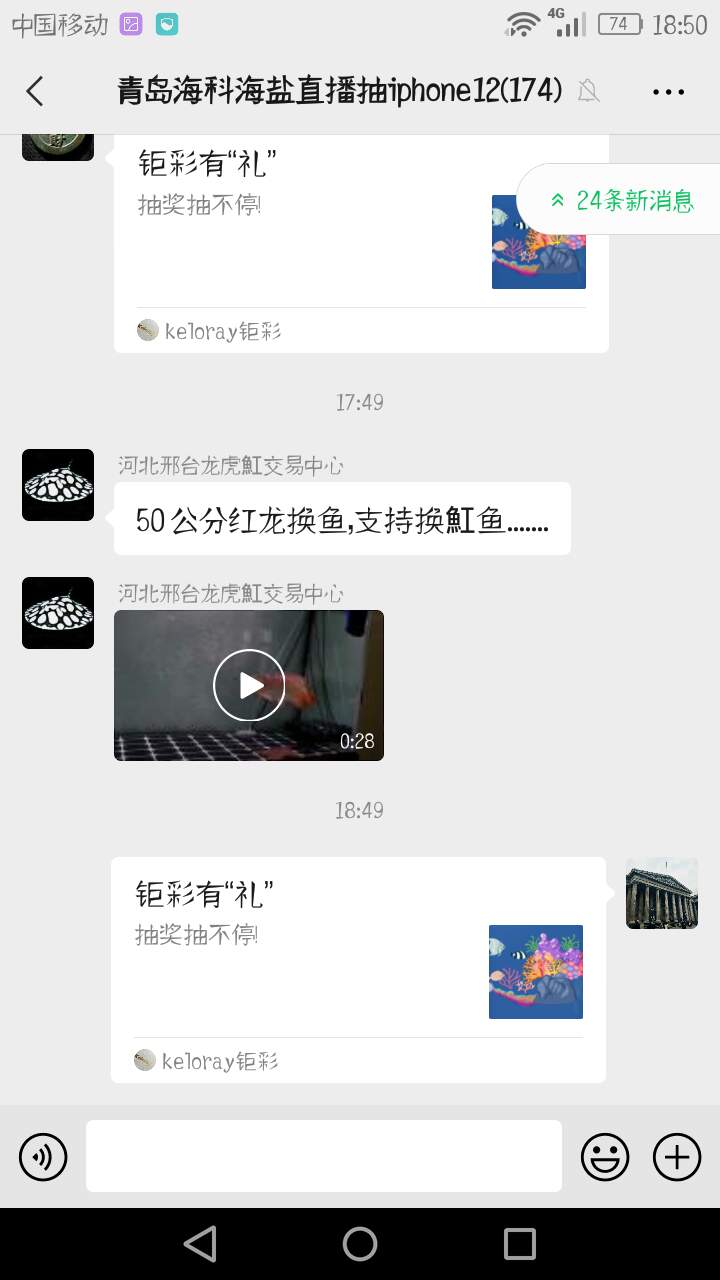Play the 0:28 video message
This screenshot has width=720, height=1280.
(x=249, y=685)
